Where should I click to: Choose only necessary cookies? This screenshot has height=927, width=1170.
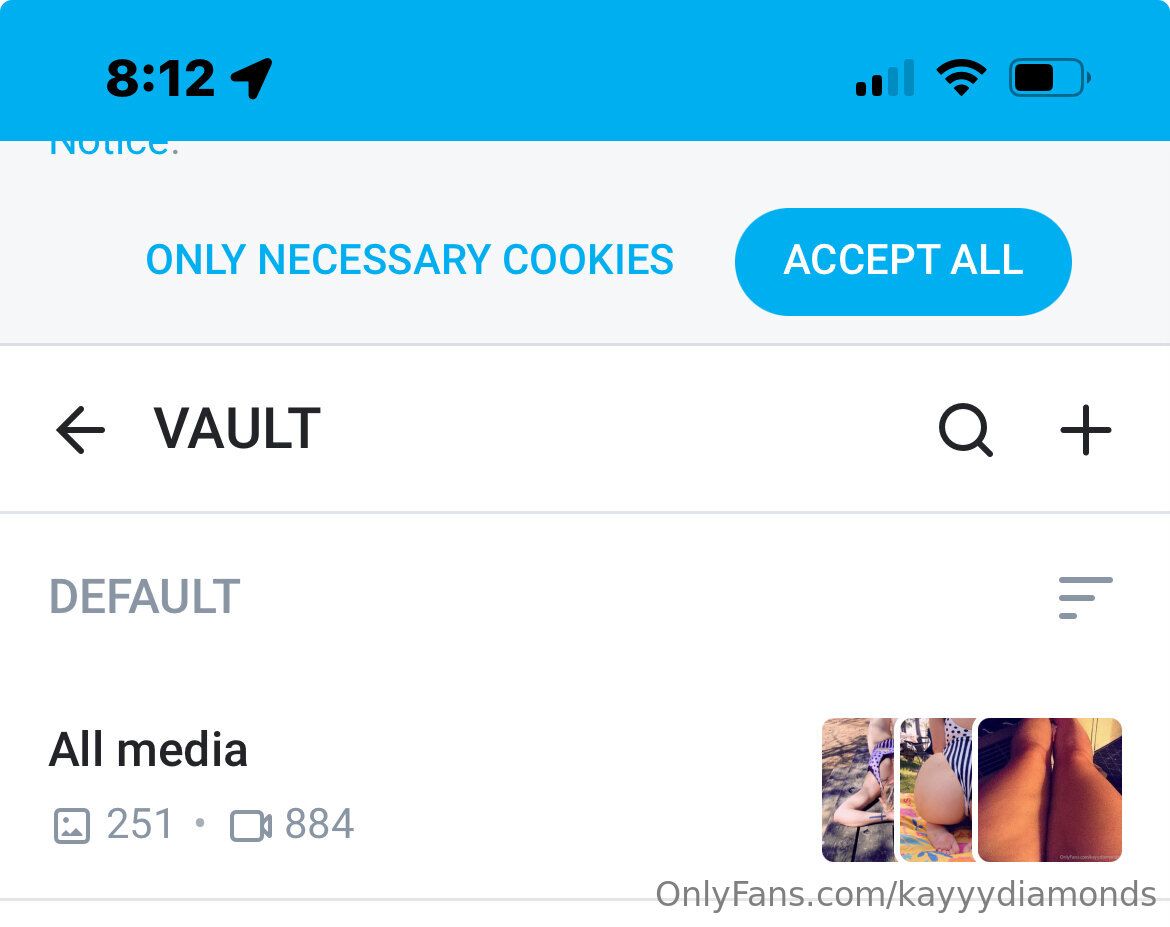409,260
